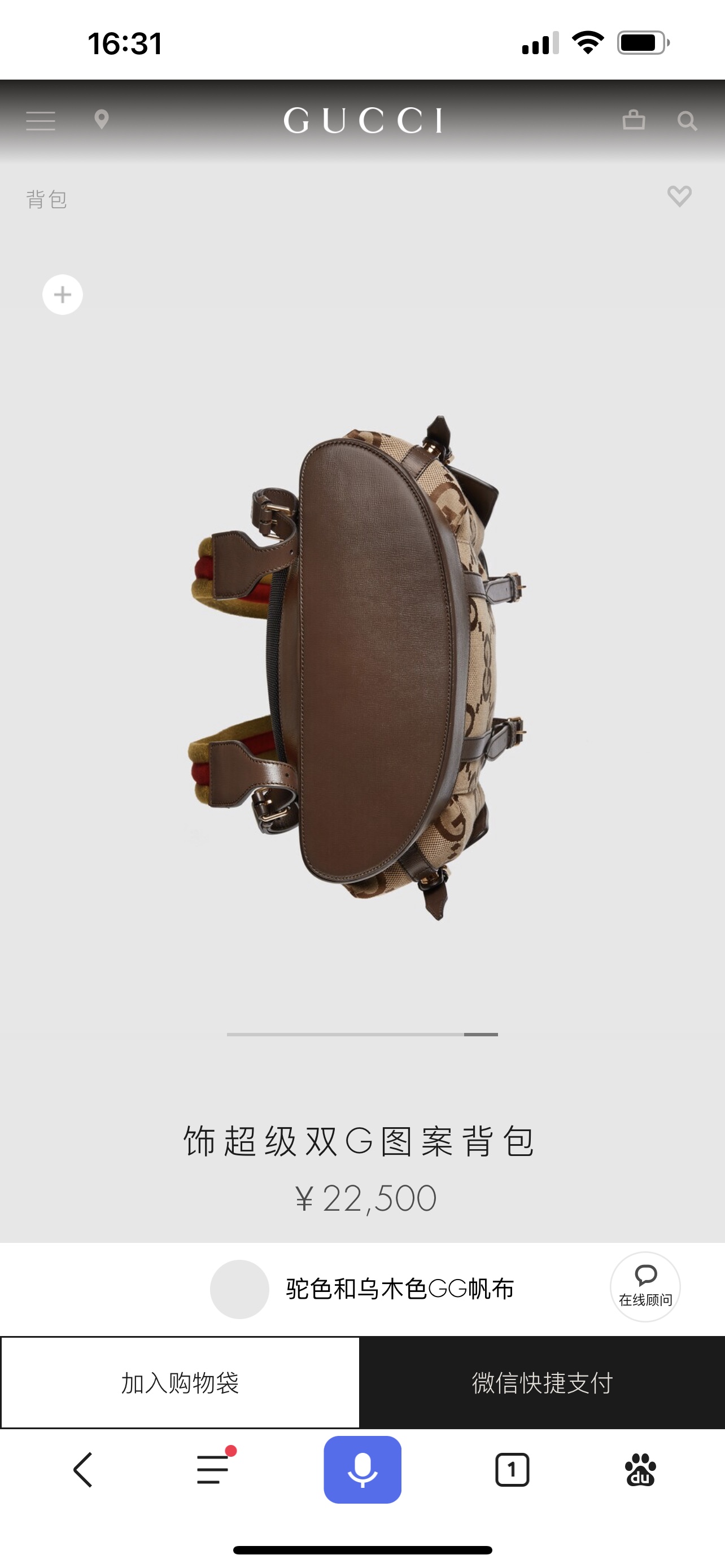This screenshot has width=725, height=1568.
Task: Open the browser menu list
Action: point(213,1469)
